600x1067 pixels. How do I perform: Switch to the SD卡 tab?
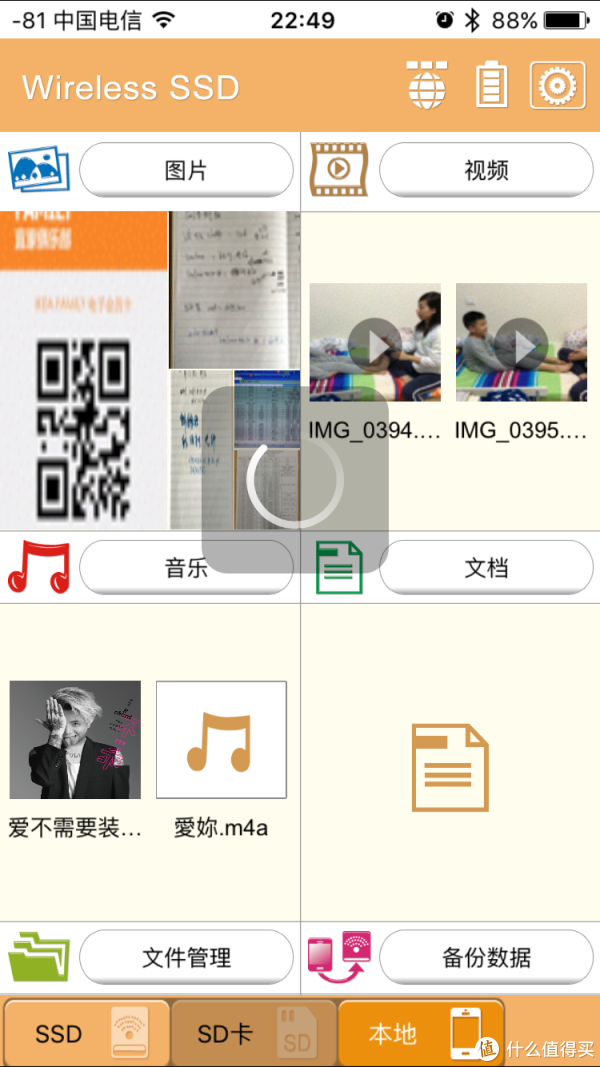coord(252,1033)
